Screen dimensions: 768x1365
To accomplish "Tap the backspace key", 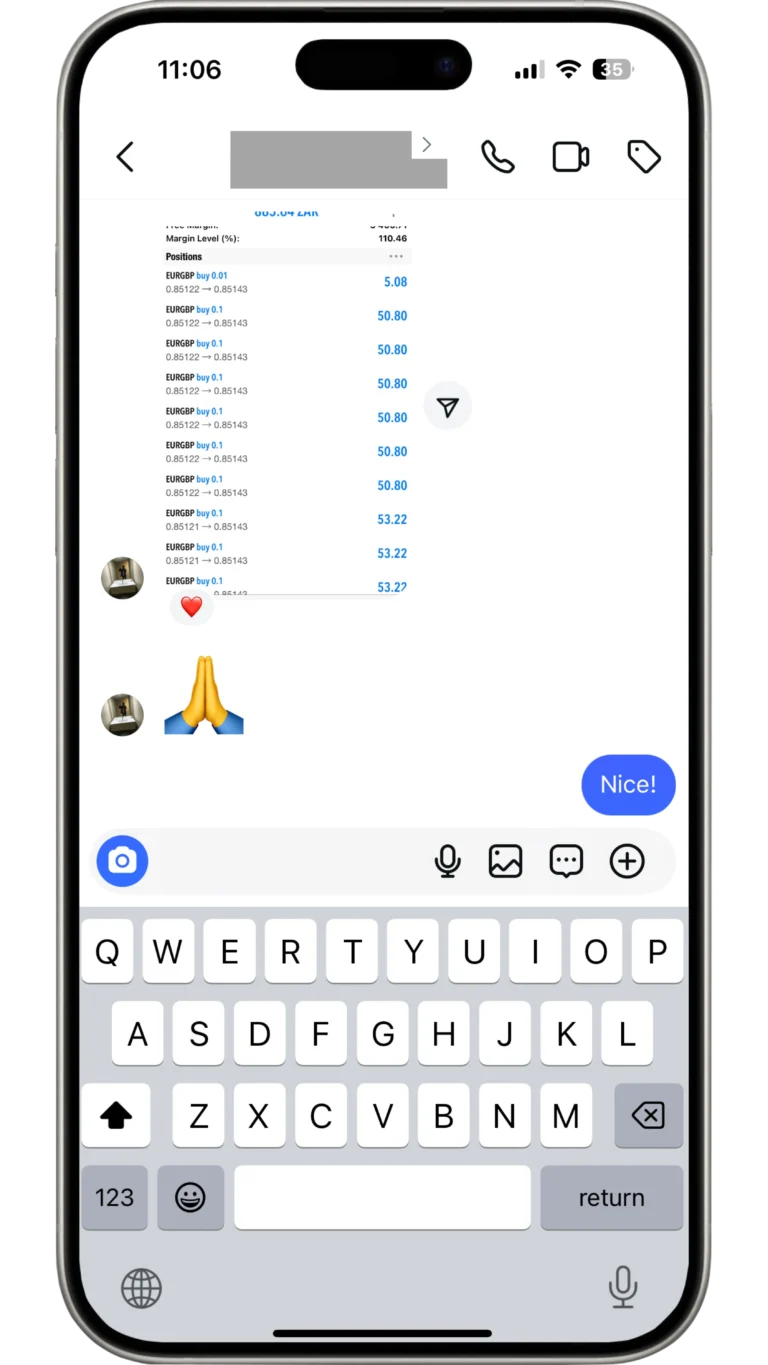I will [648, 1115].
